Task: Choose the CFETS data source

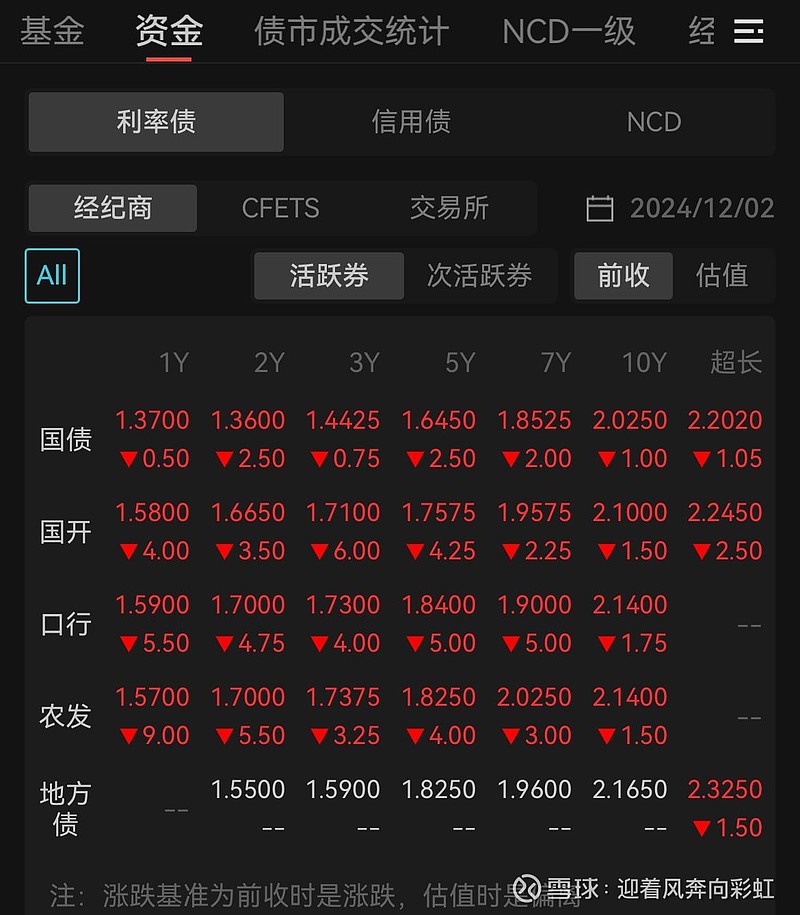Action: (x=280, y=208)
